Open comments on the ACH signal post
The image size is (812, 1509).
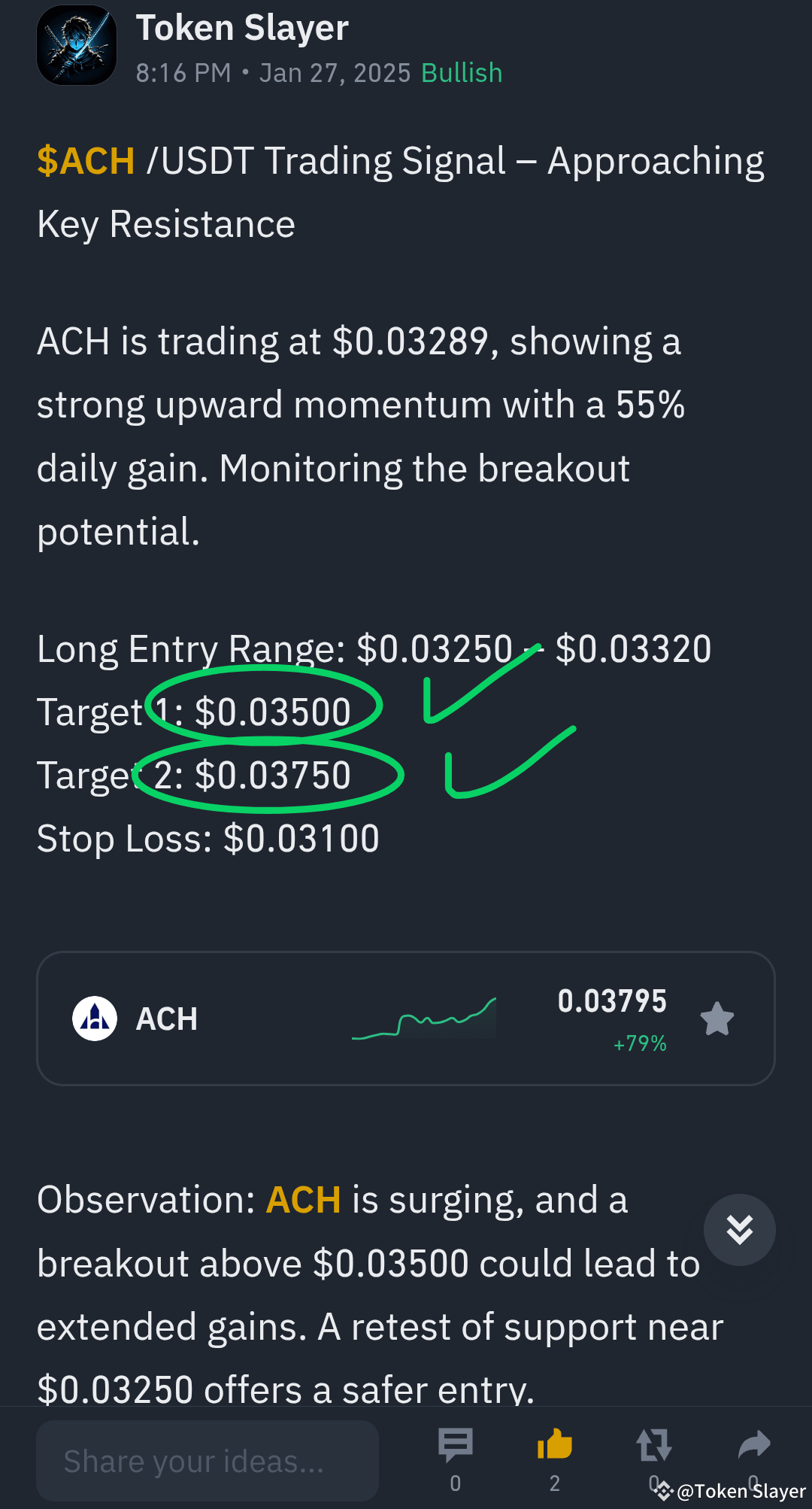[455, 1444]
